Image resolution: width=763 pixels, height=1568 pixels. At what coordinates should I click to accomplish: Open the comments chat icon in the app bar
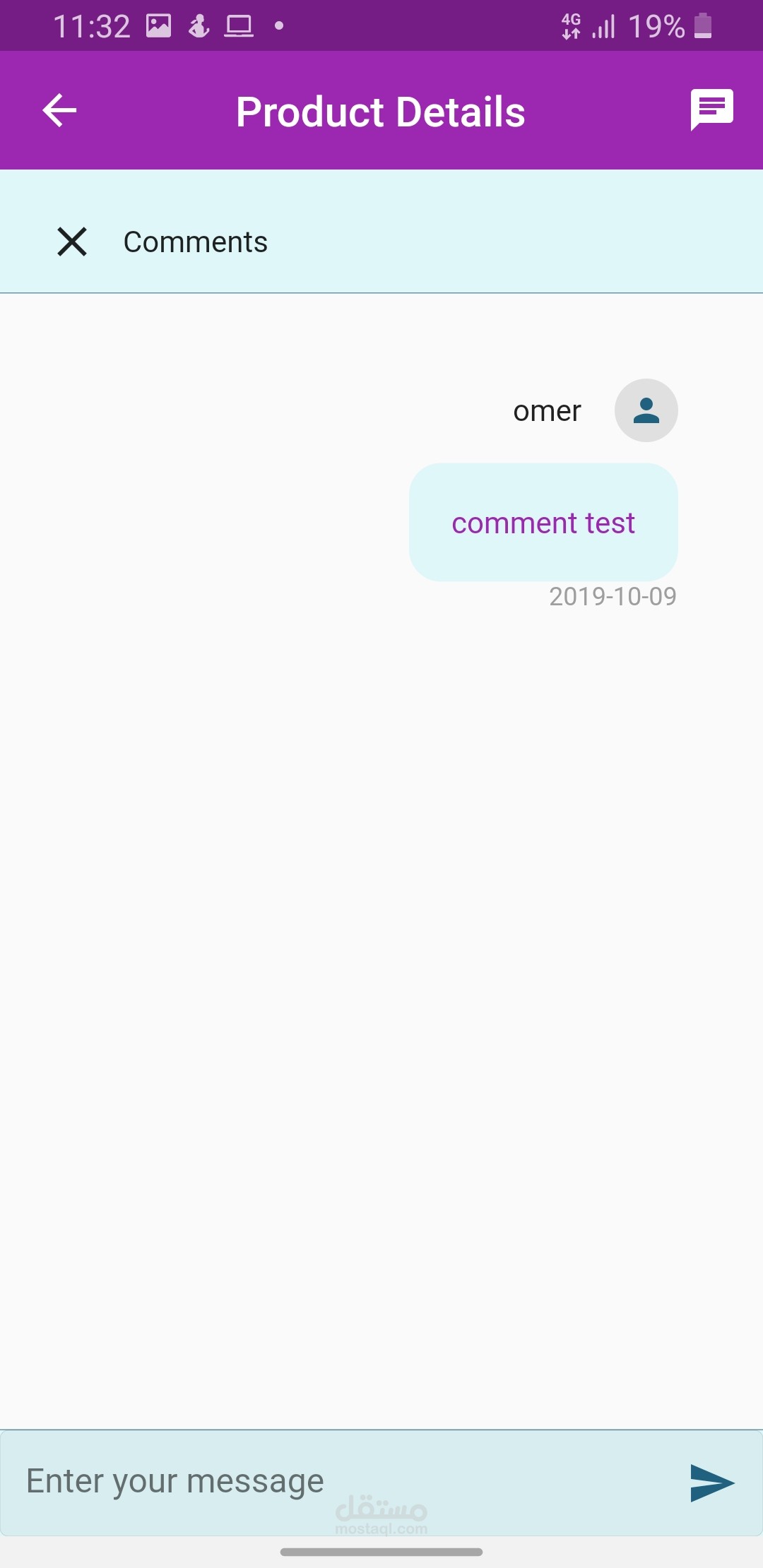(711, 109)
